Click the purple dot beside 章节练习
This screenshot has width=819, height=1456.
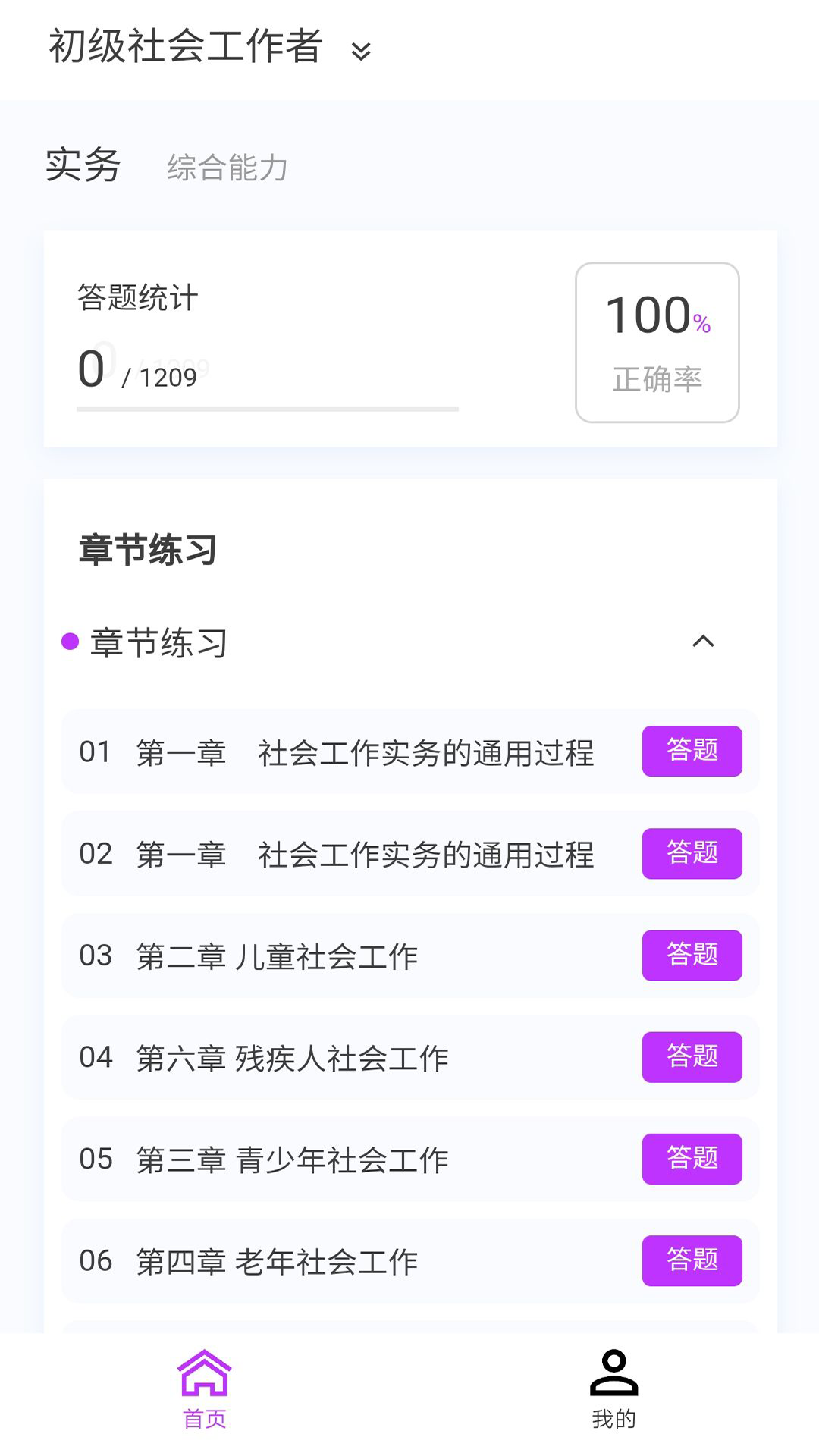[70, 642]
